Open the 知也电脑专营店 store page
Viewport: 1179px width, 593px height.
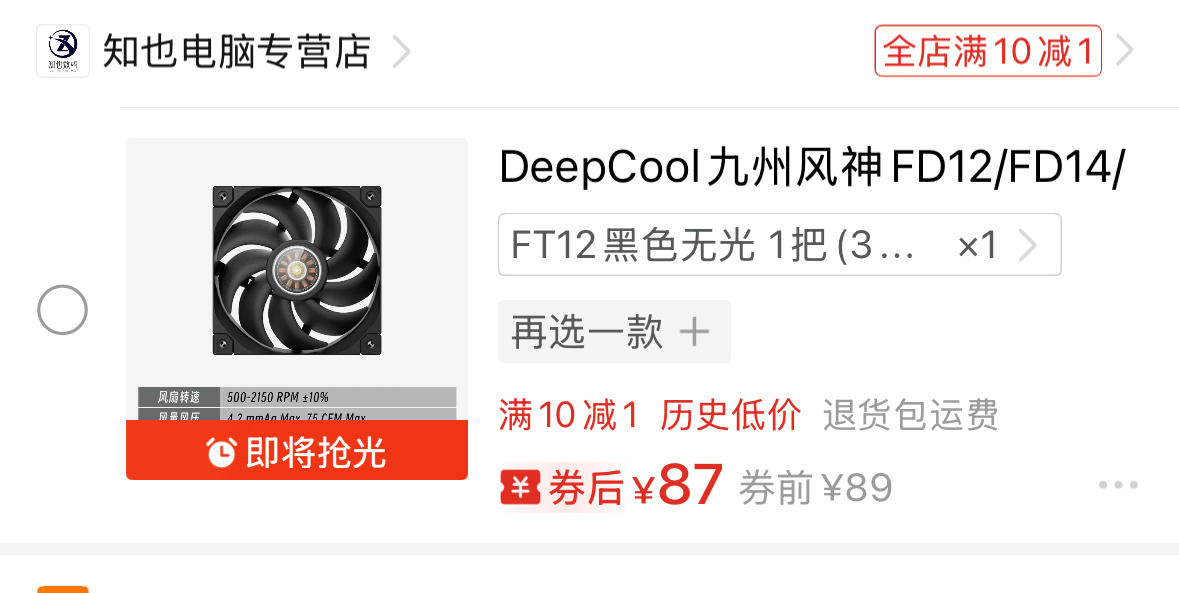pyautogui.click(x=236, y=51)
